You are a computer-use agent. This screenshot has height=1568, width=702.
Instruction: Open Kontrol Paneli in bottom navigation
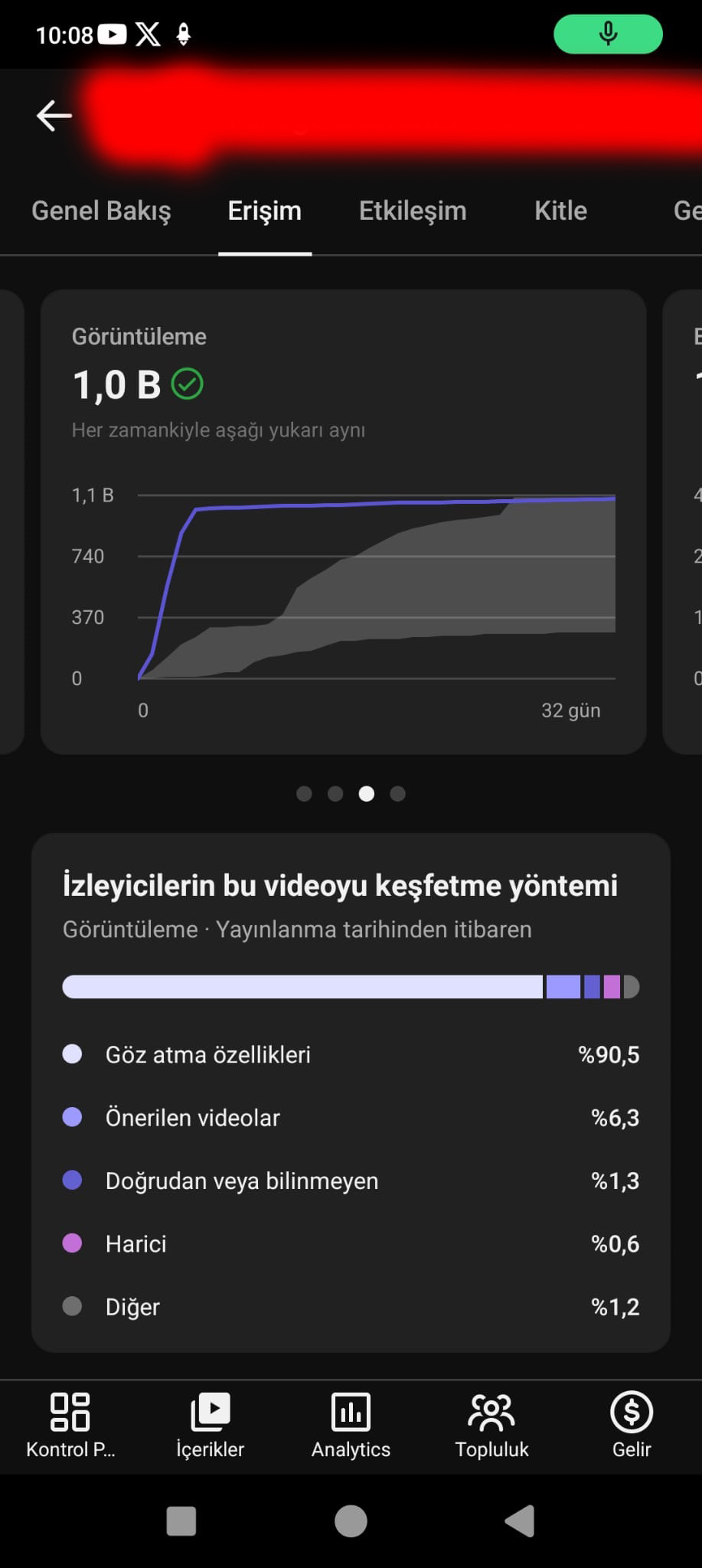click(x=70, y=1425)
